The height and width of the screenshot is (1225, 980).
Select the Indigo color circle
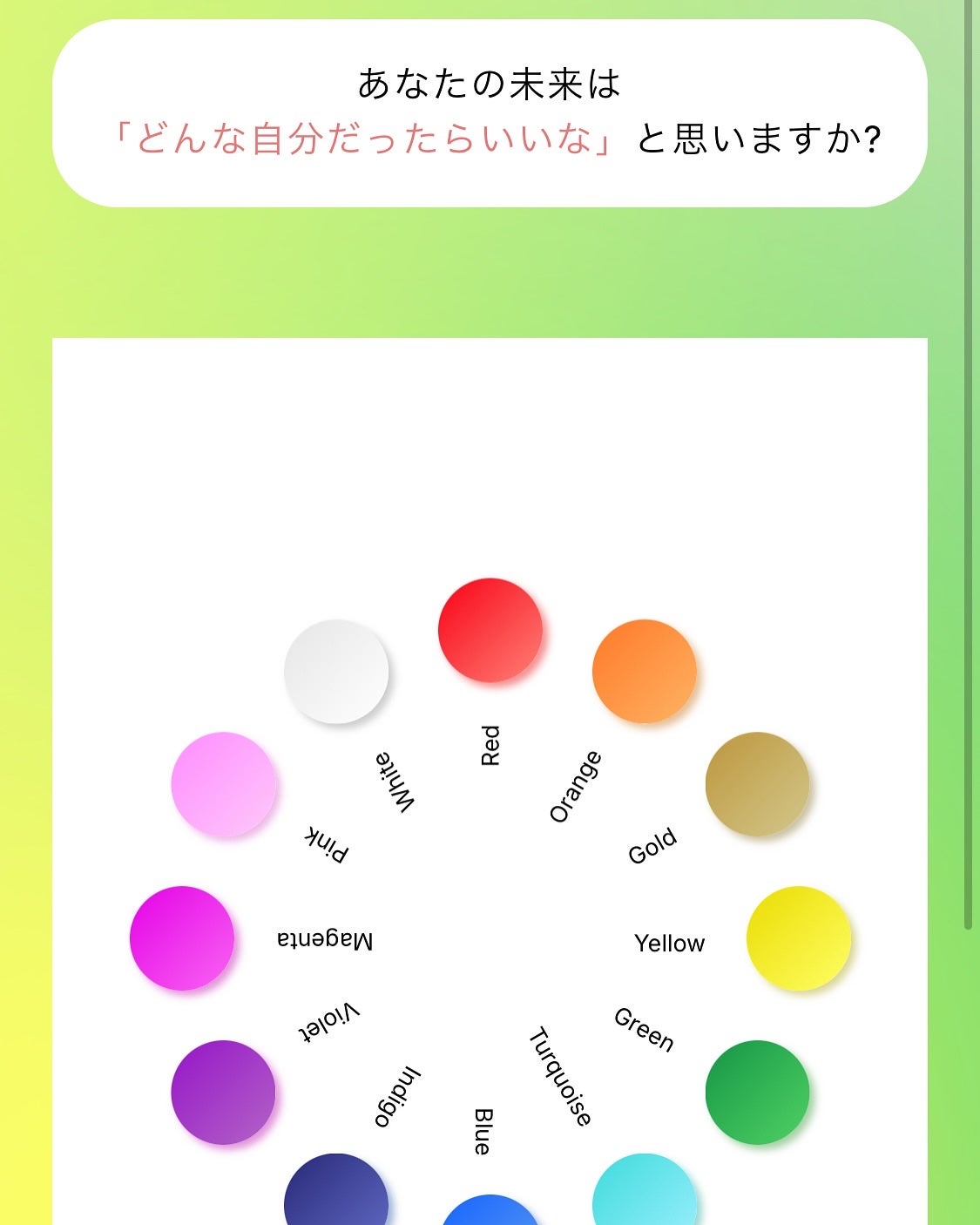(x=336, y=1195)
